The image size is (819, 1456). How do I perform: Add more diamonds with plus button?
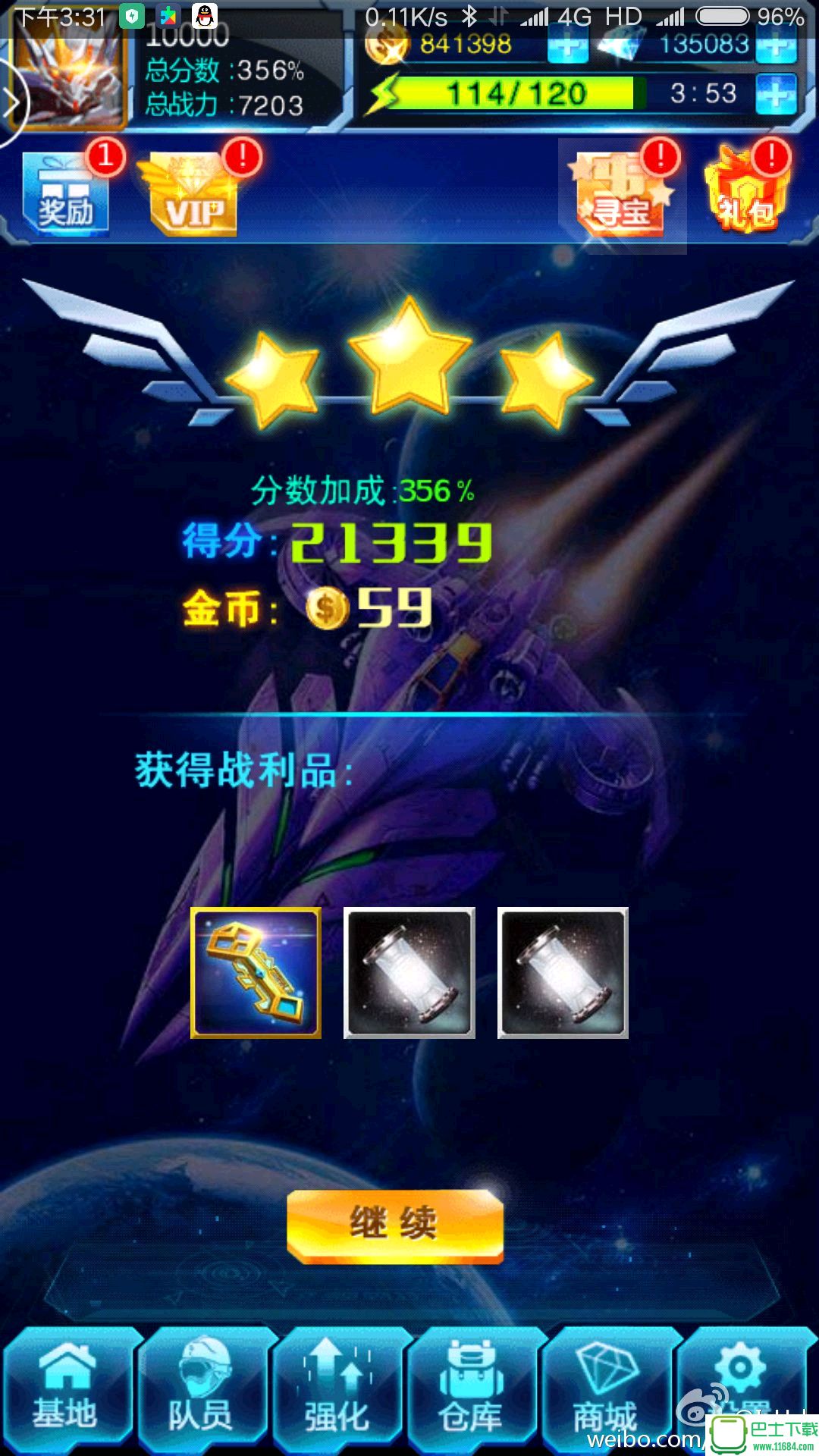(777, 49)
